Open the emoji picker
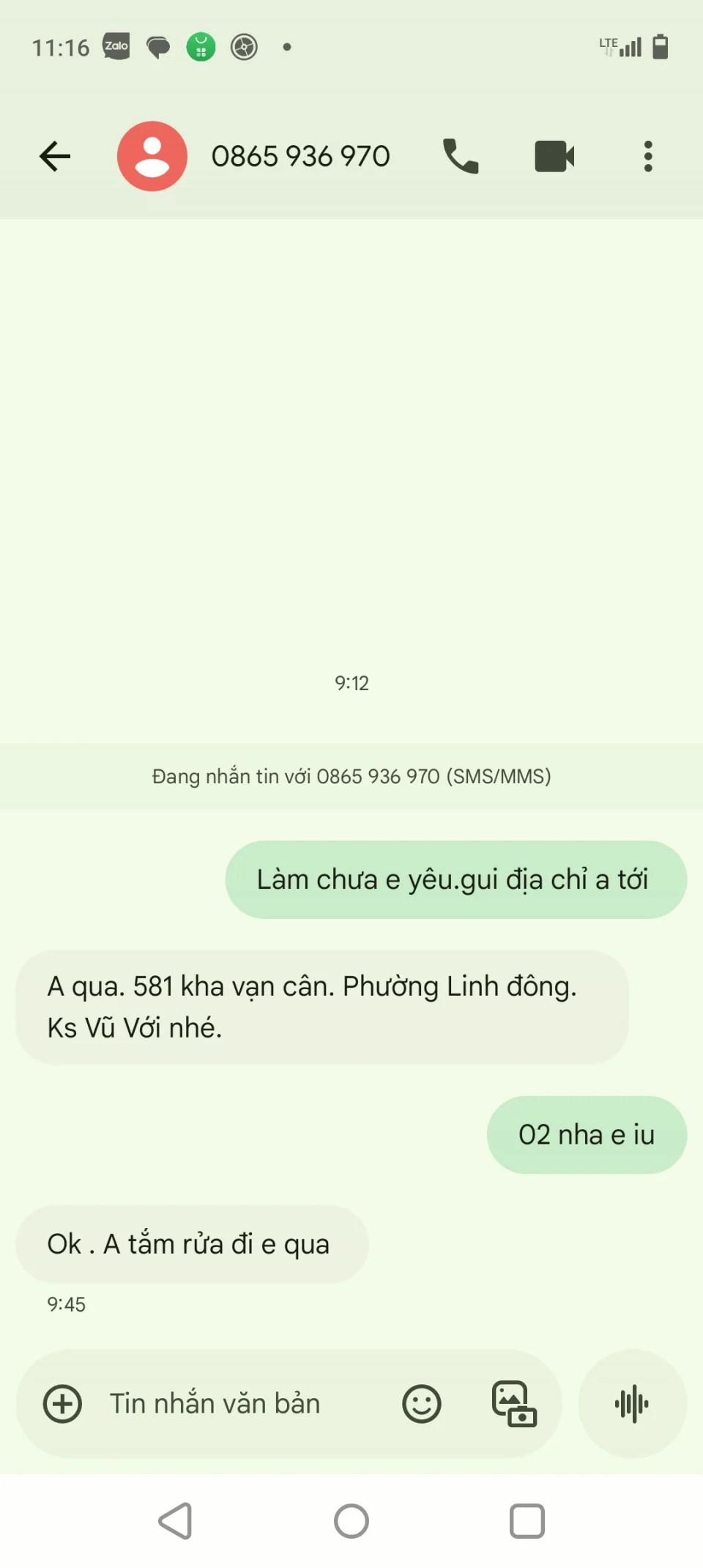 click(422, 1404)
